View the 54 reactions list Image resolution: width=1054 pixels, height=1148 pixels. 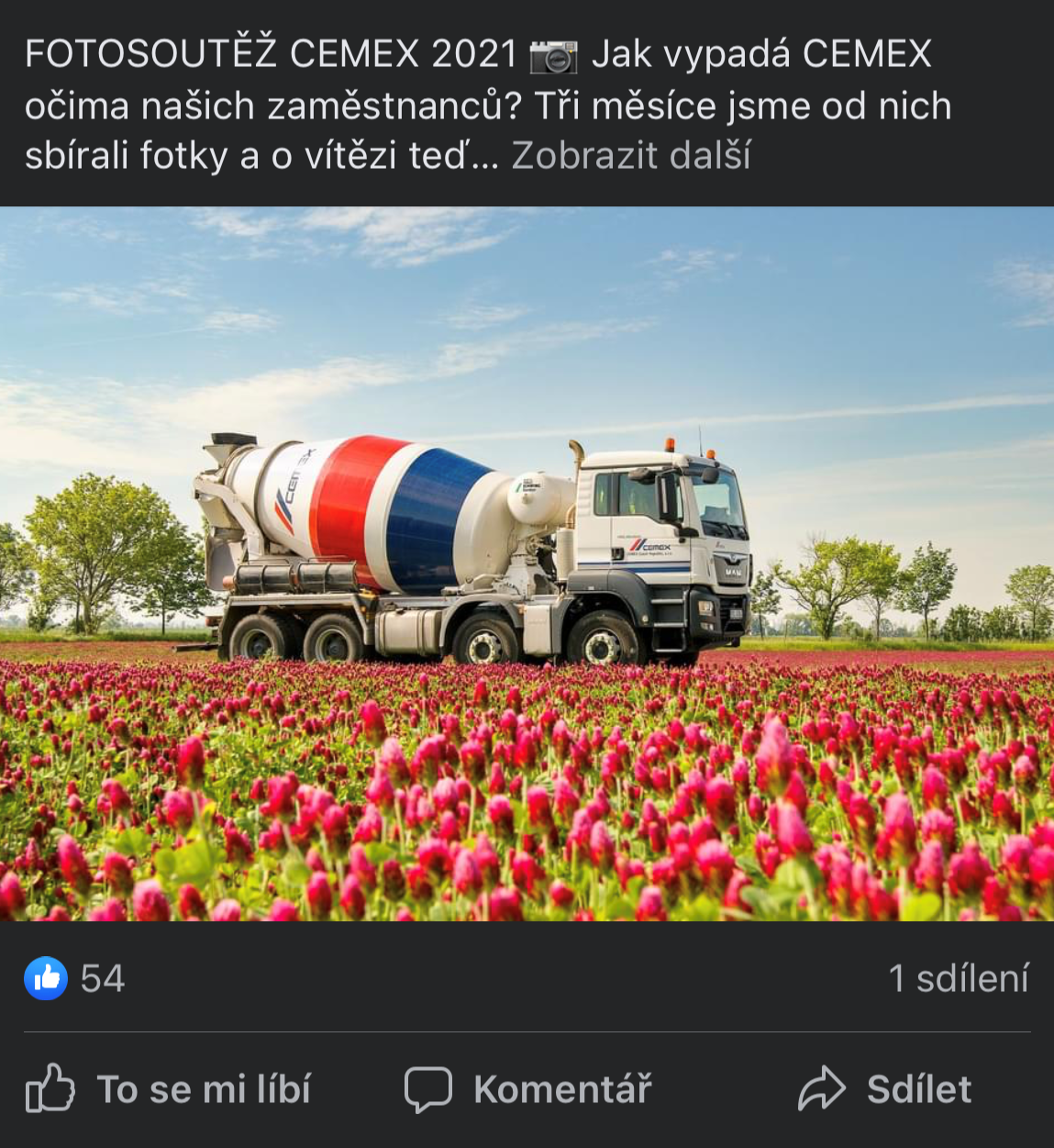coord(75,978)
